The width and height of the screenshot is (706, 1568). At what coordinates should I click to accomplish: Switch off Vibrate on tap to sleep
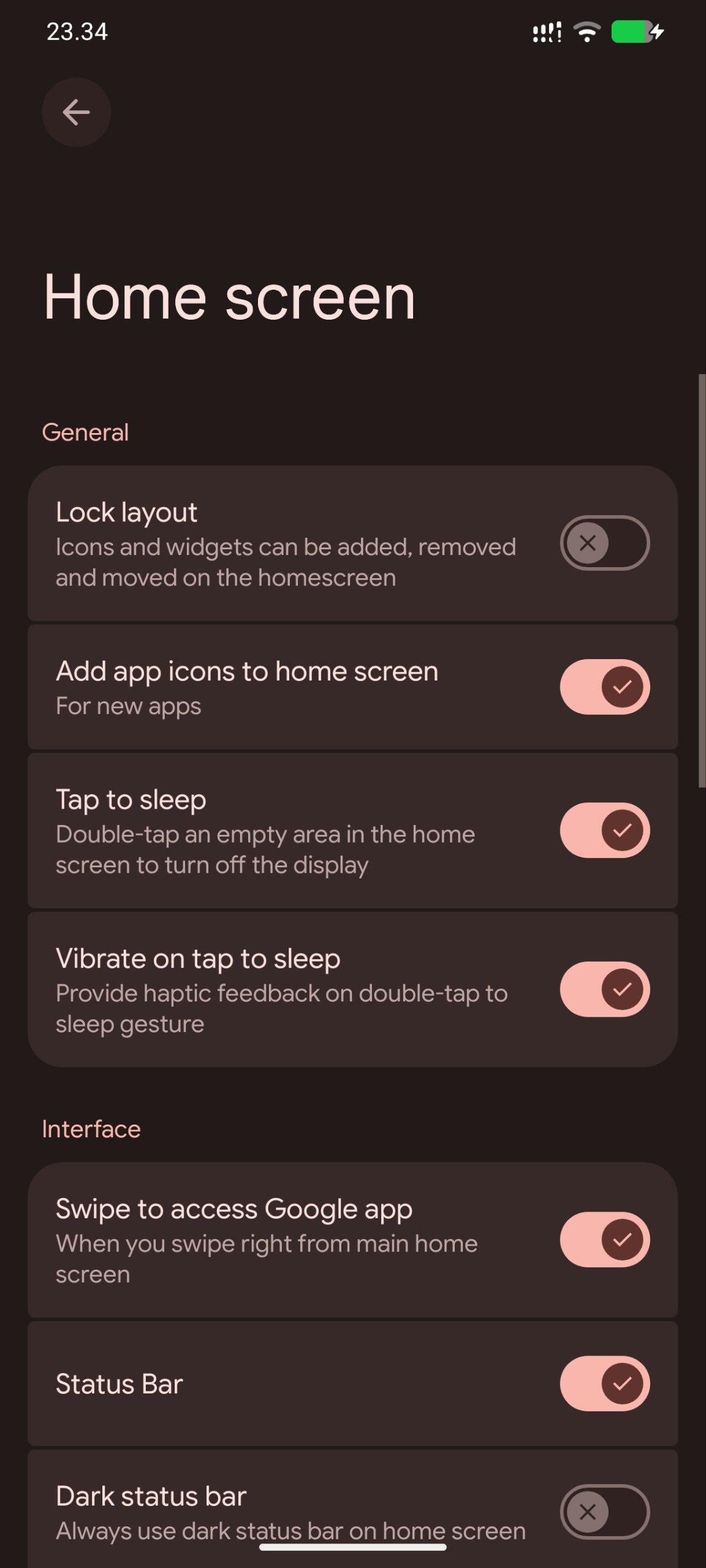[604, 989]
